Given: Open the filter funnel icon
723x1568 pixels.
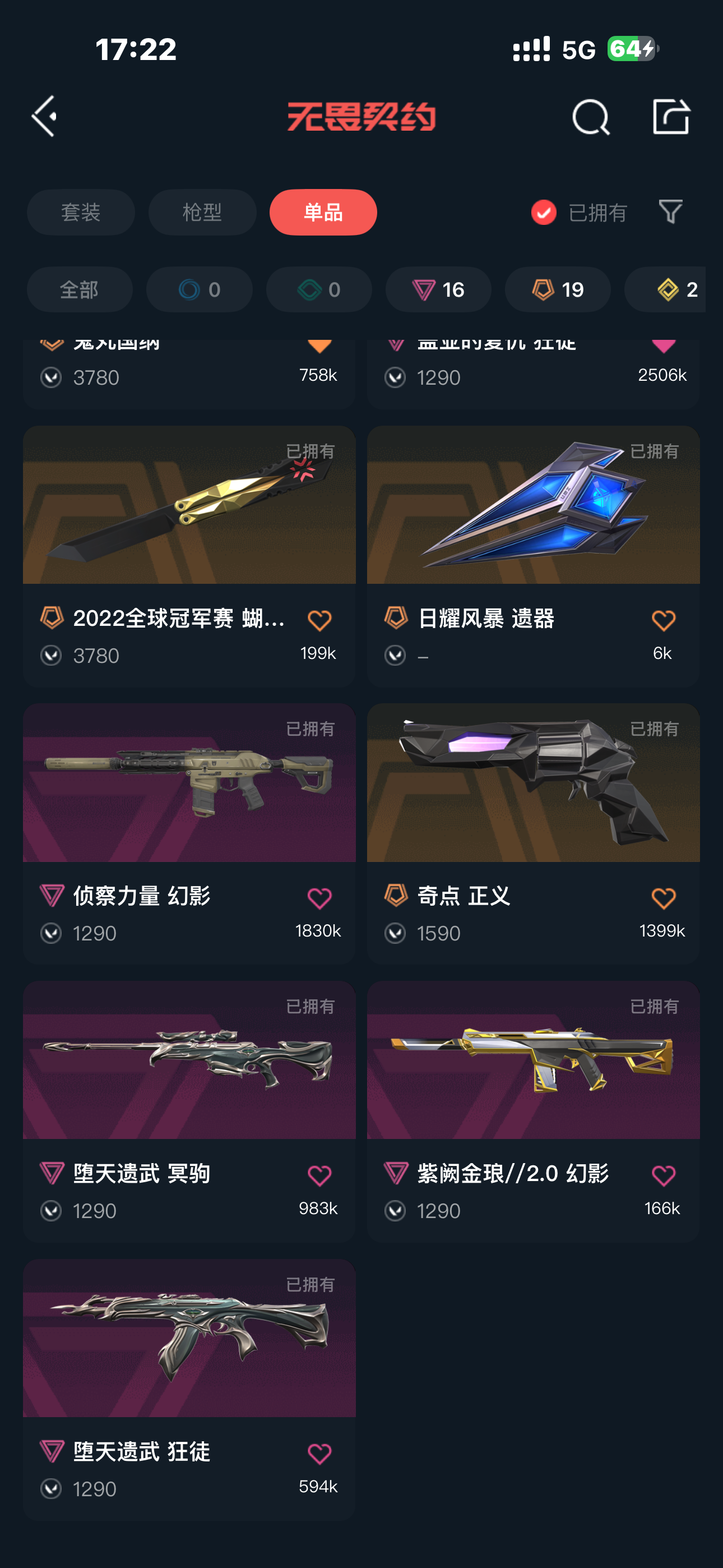Looking at the screenshot, I should 670,212.
